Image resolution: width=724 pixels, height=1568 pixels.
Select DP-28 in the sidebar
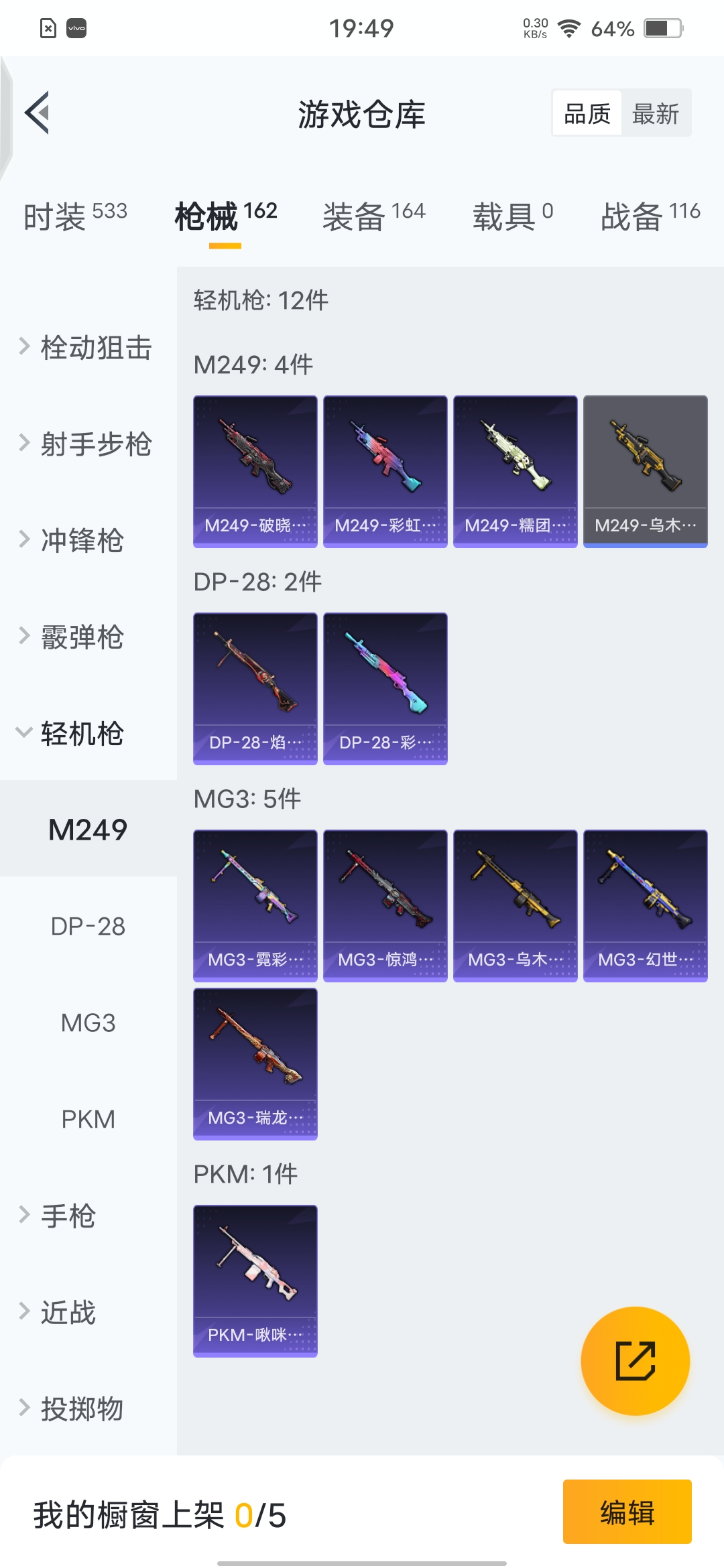click(88, 926)
